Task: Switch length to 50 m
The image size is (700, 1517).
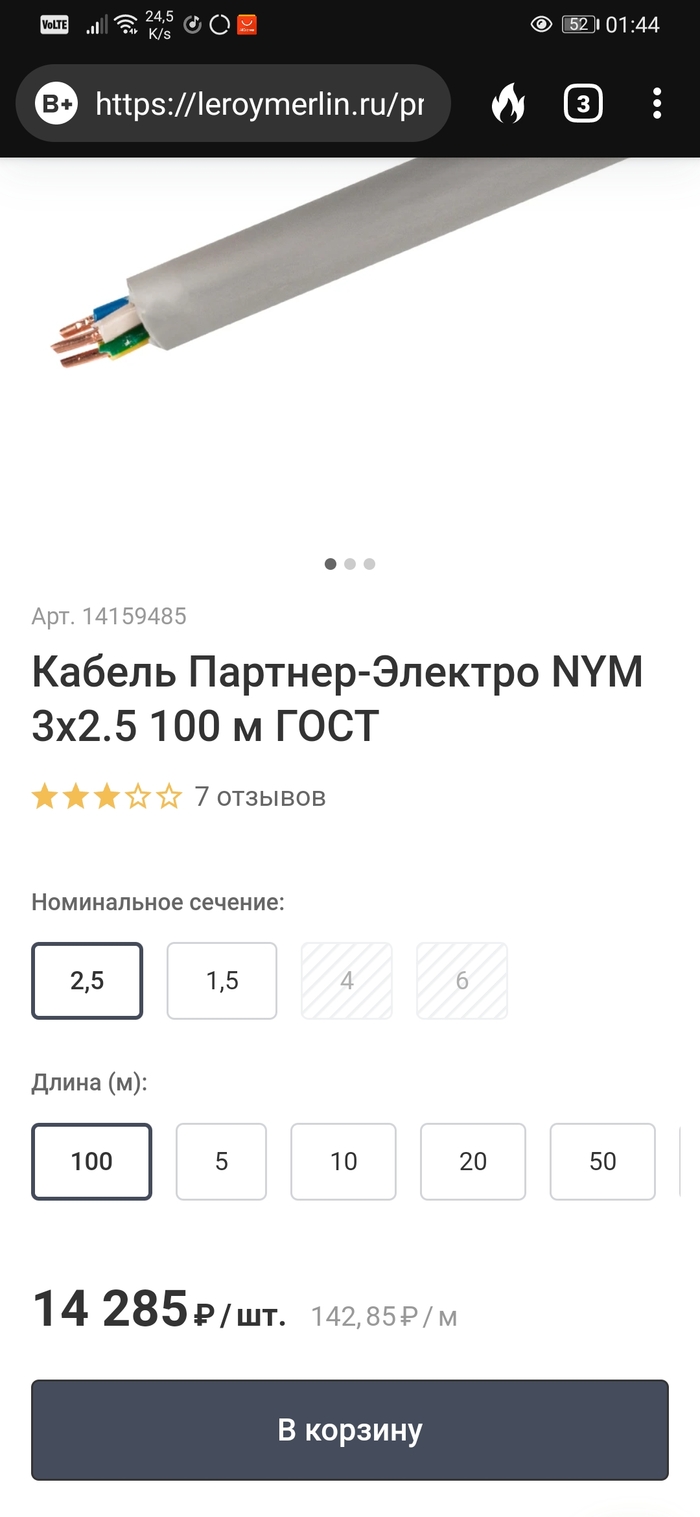Action: [602, 1161]
